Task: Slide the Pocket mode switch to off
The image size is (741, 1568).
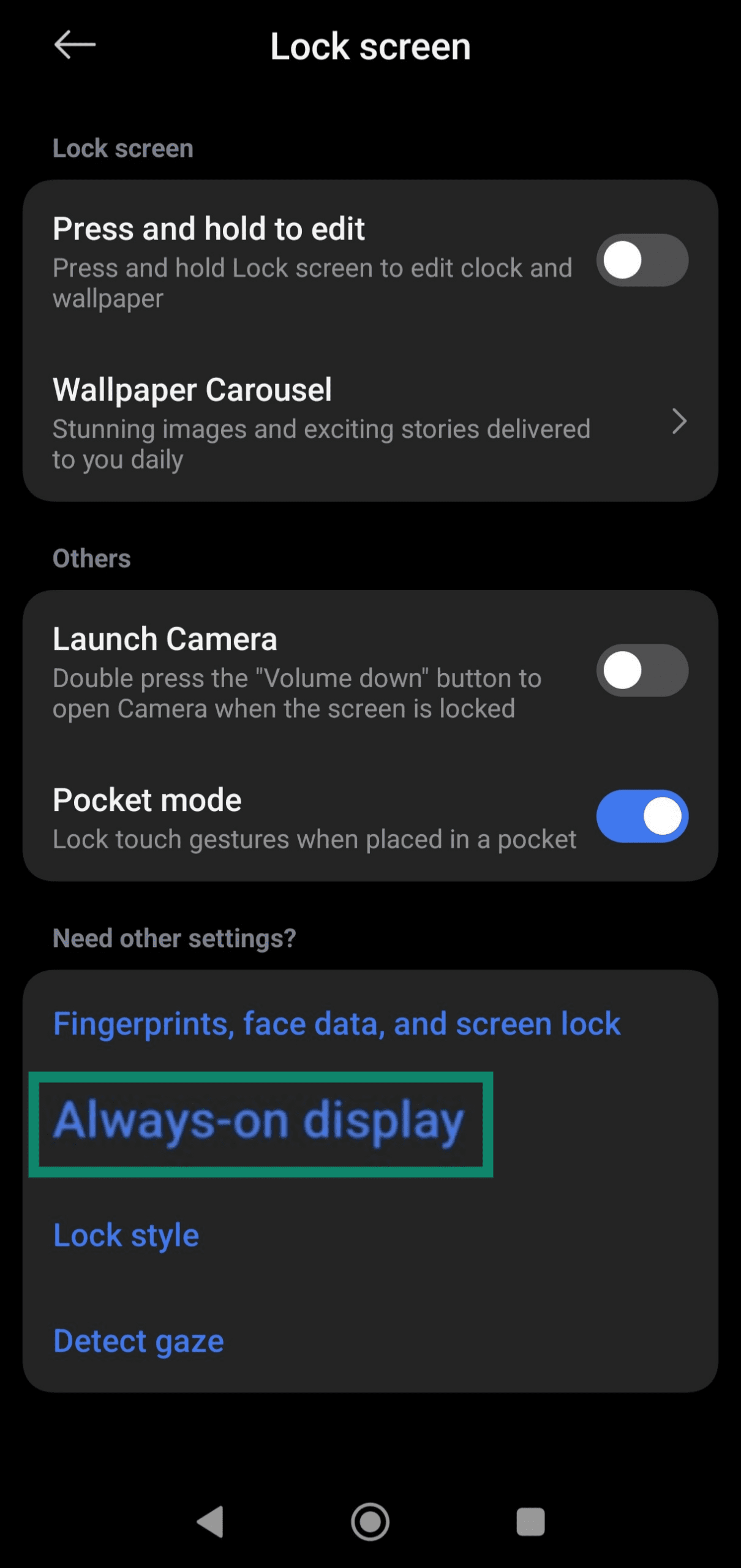Action: [x=641, y=818]
